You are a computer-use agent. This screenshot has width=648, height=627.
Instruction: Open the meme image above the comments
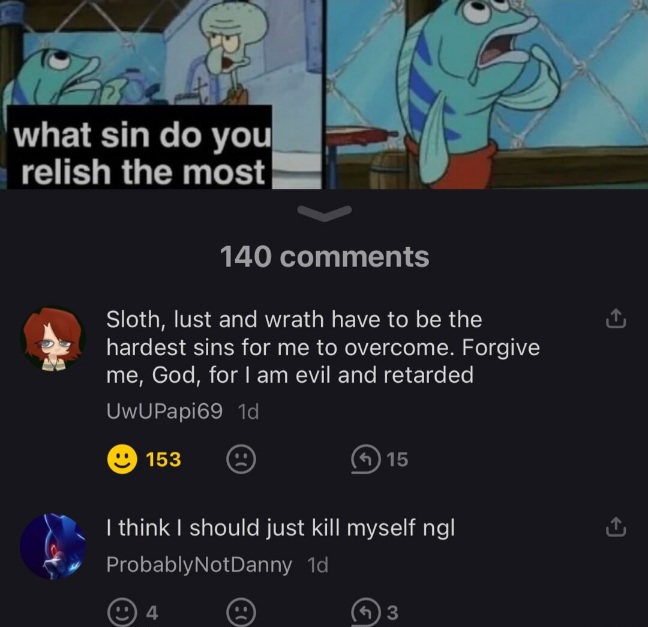click(324, 95)
